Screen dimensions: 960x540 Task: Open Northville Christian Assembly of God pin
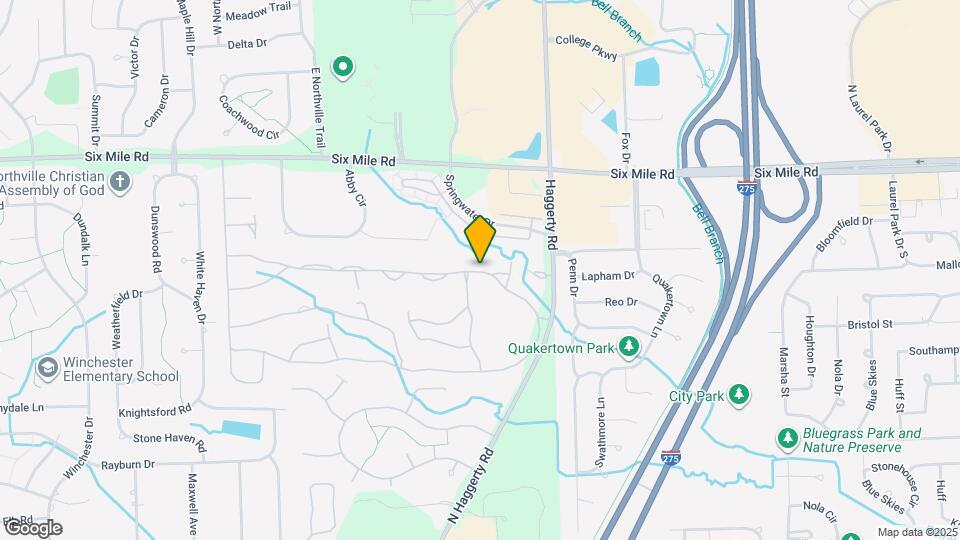point(120,182)
